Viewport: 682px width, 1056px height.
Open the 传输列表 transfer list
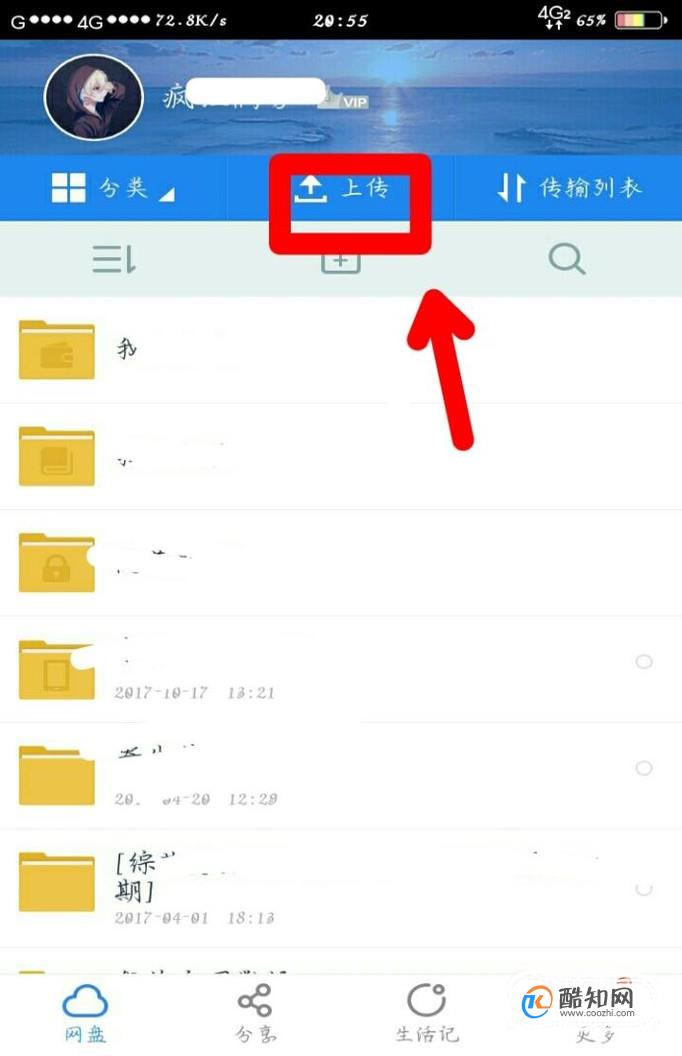coord(568,188)
